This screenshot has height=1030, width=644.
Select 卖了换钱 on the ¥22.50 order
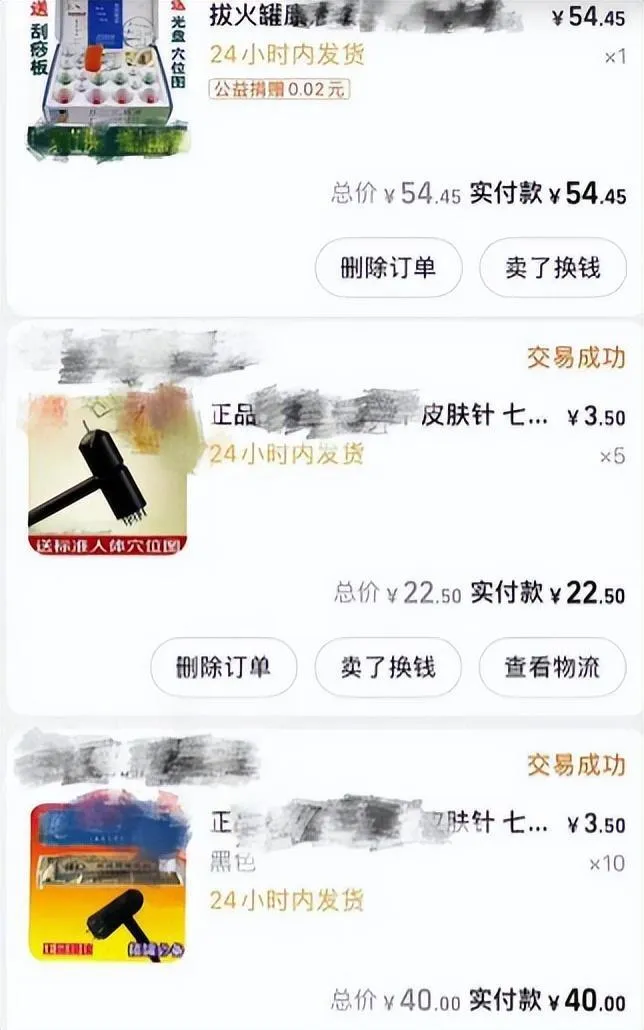[388, 667]
